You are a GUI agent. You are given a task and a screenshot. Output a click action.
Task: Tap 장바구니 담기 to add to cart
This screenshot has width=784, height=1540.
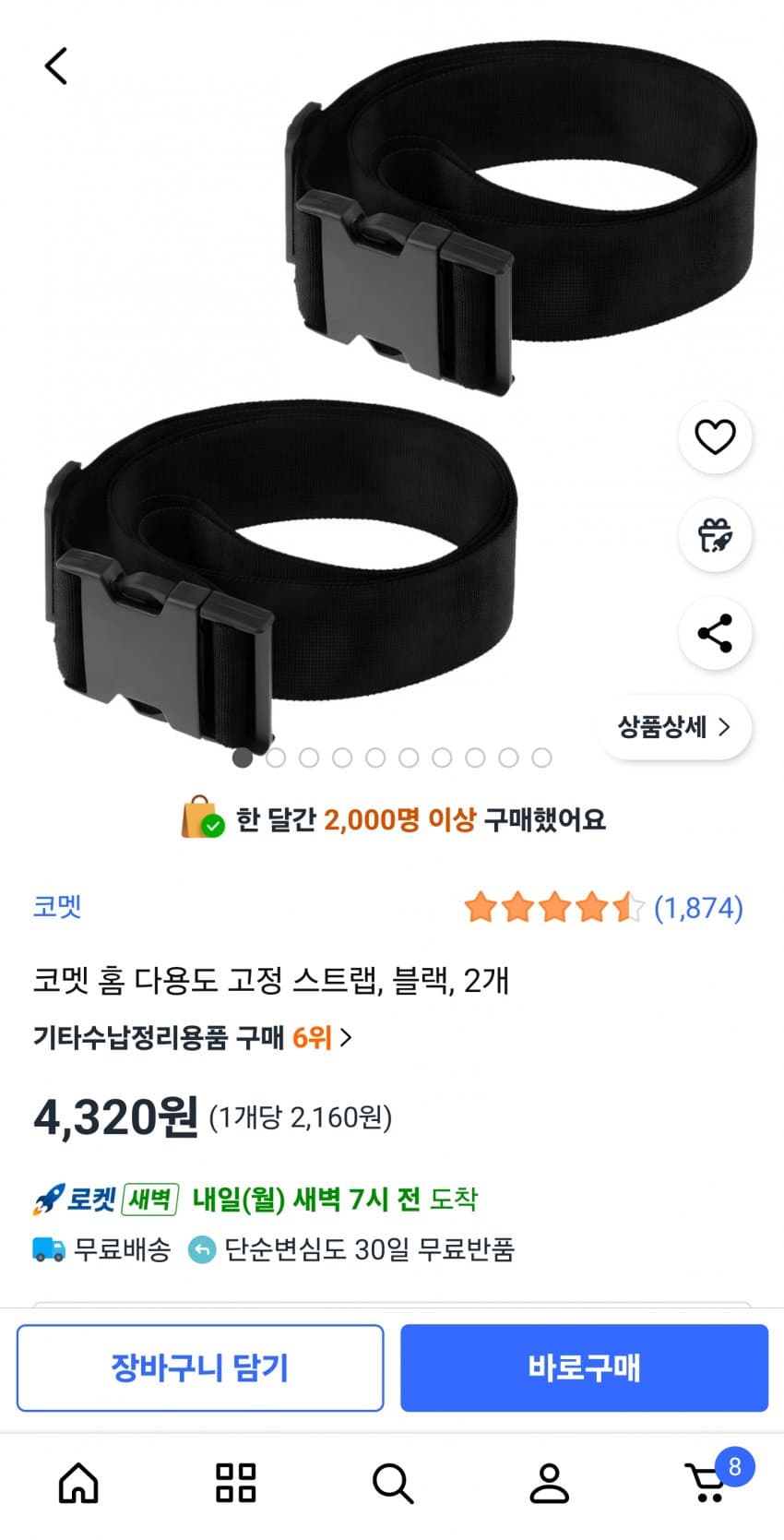coord(200,1367)
